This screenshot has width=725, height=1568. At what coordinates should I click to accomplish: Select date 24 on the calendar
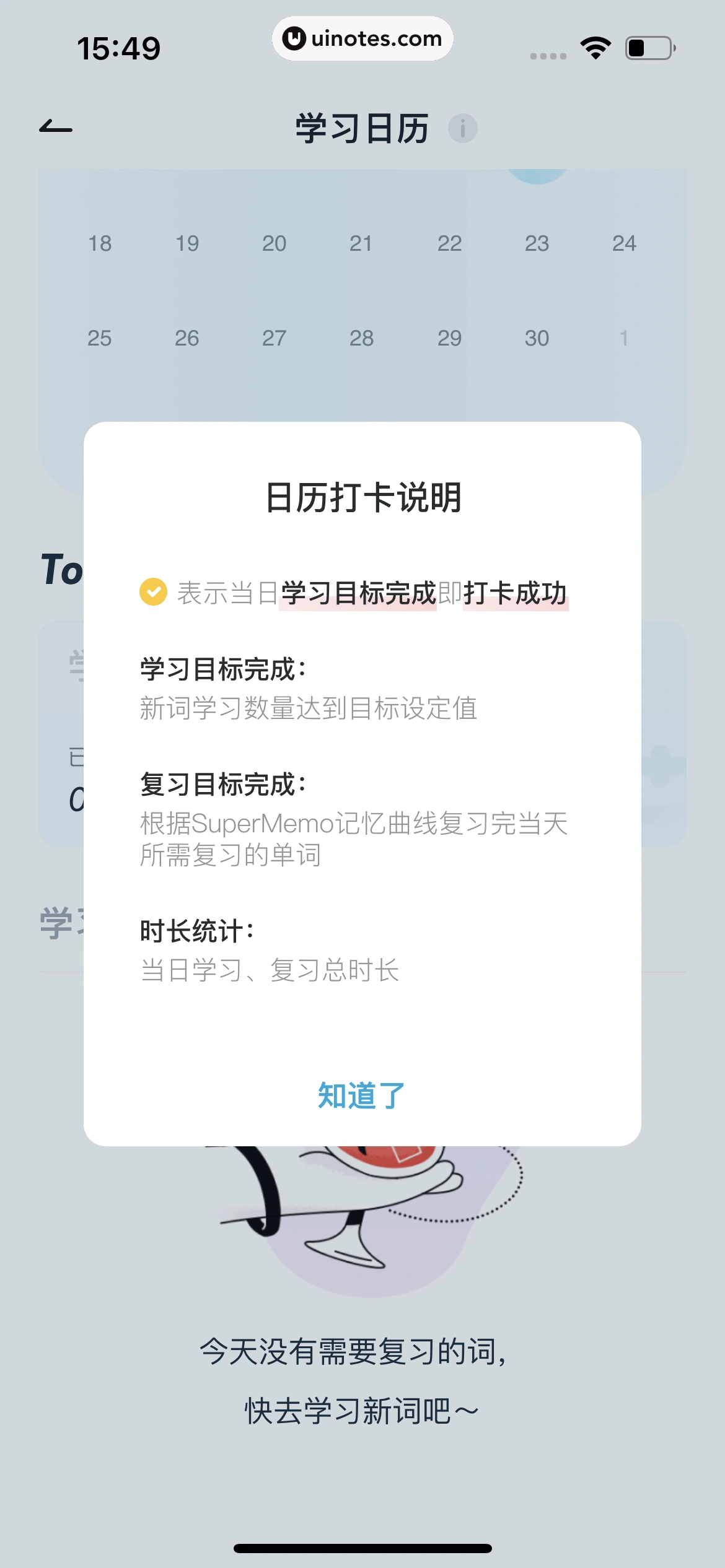point(625,243)
